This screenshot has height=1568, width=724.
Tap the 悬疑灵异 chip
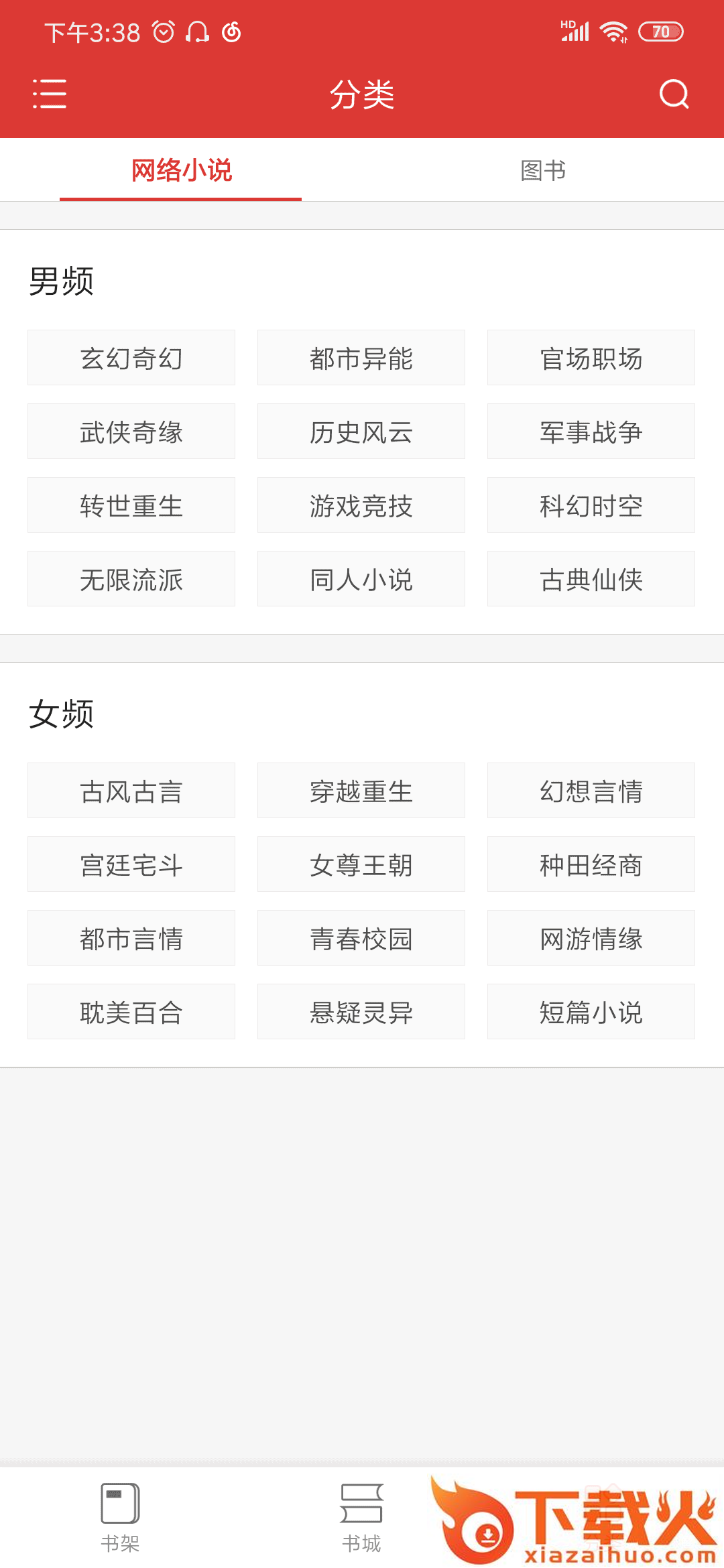click(361, 1012)
